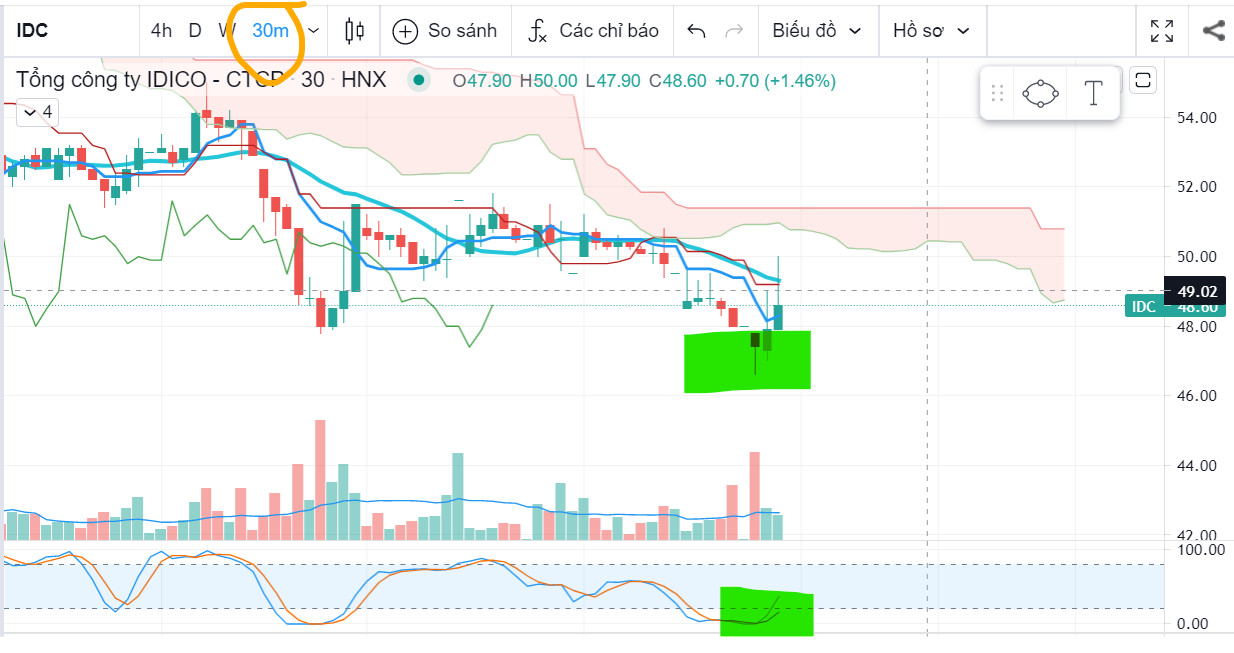The image size is (1234, 653).
Task: Enter fullscreen chart mode
Action: (1162, 30)
